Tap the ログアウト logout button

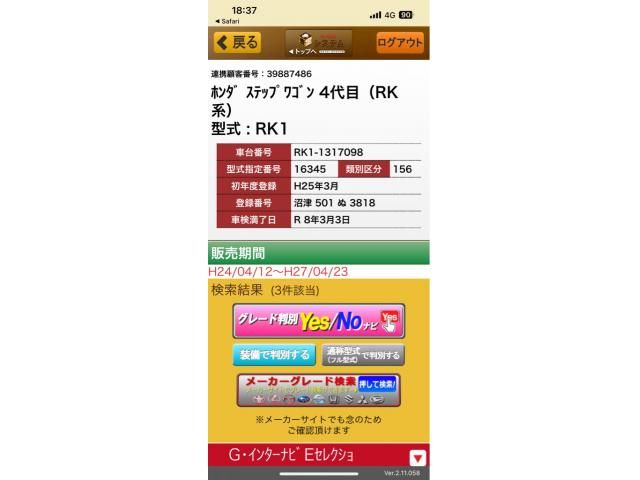(400, 42)
